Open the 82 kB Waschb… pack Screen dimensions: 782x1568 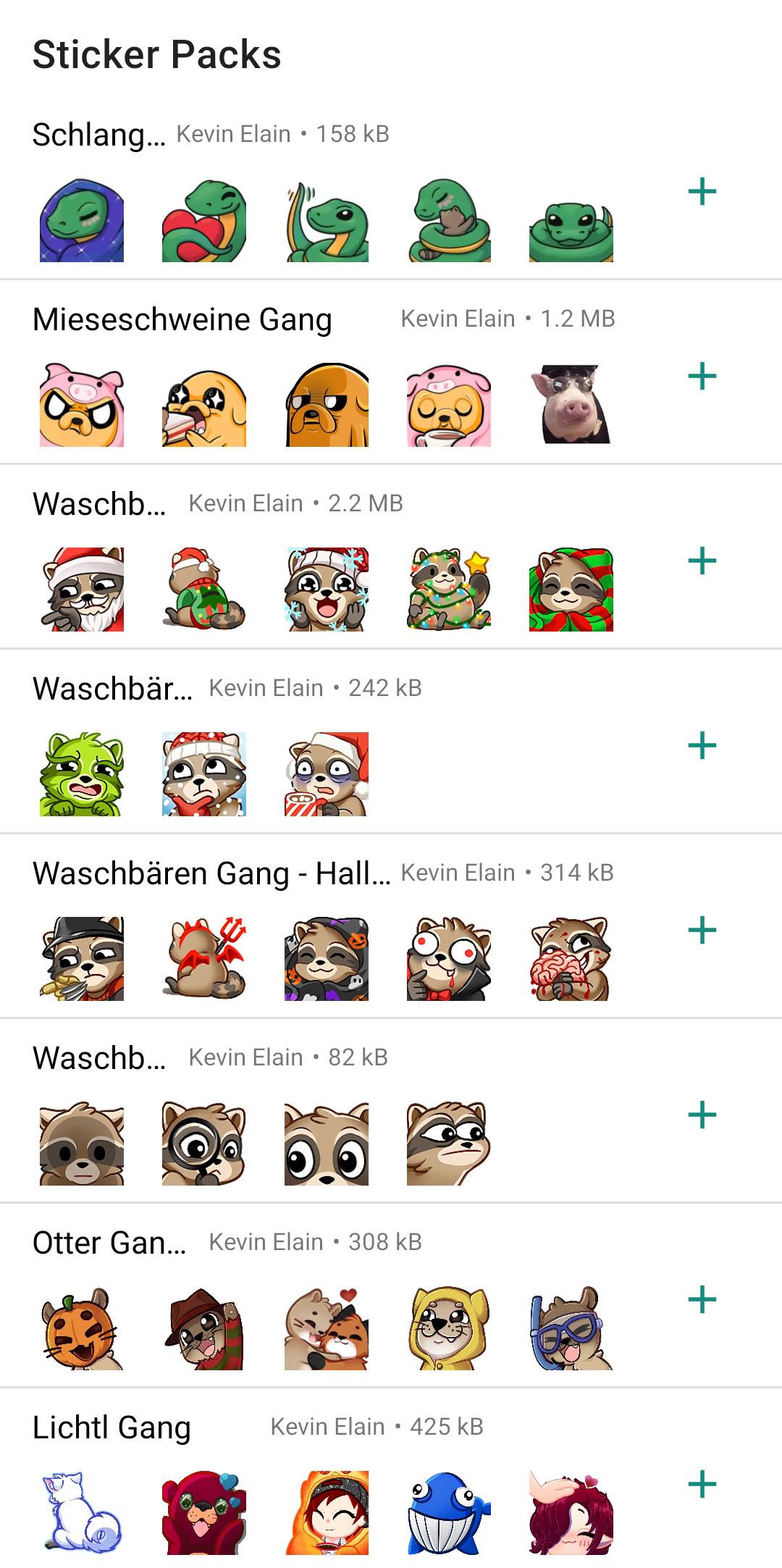tap(99, 1058)
